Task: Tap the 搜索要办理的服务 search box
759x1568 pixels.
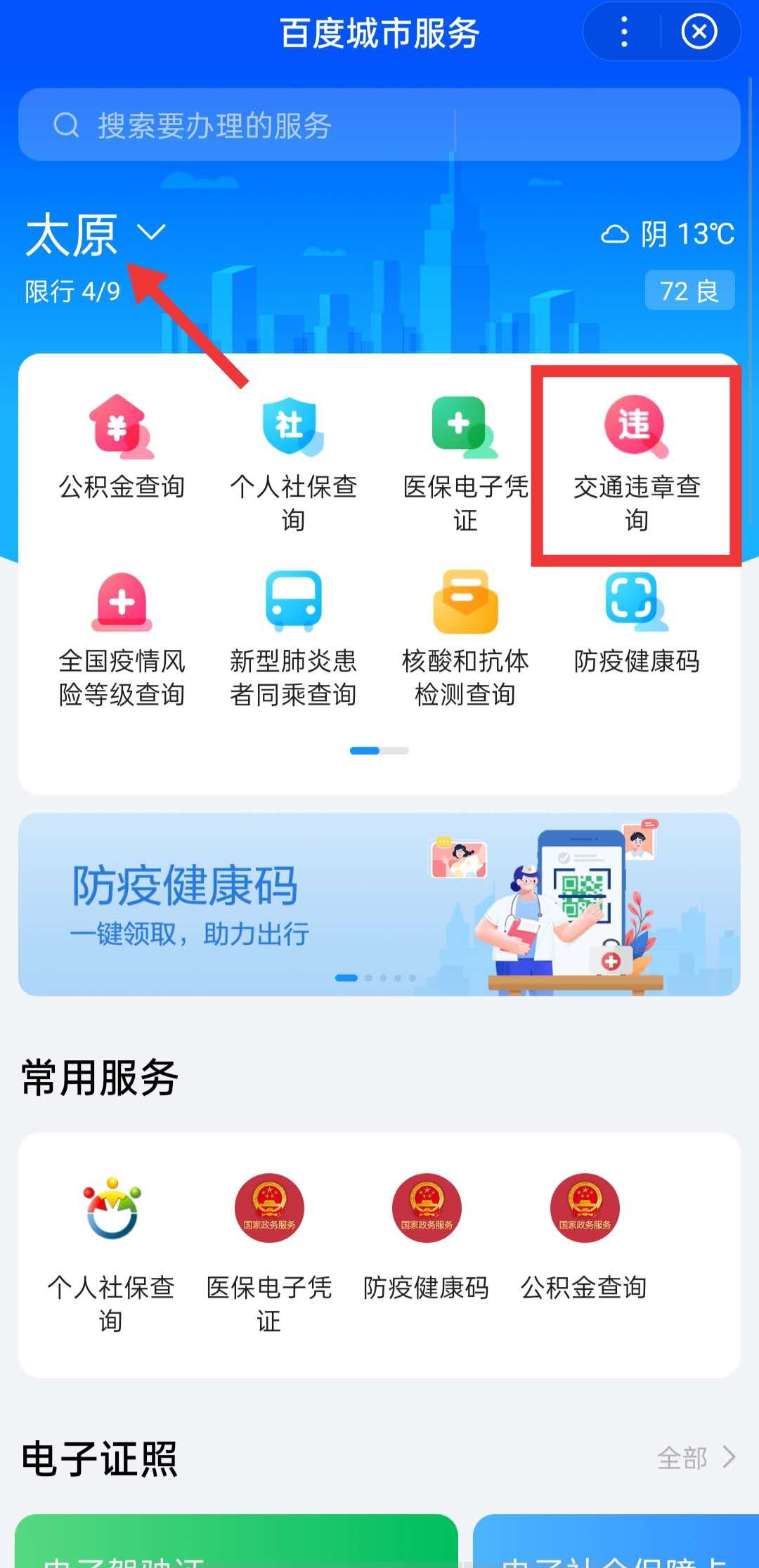Action: (379, 125)
